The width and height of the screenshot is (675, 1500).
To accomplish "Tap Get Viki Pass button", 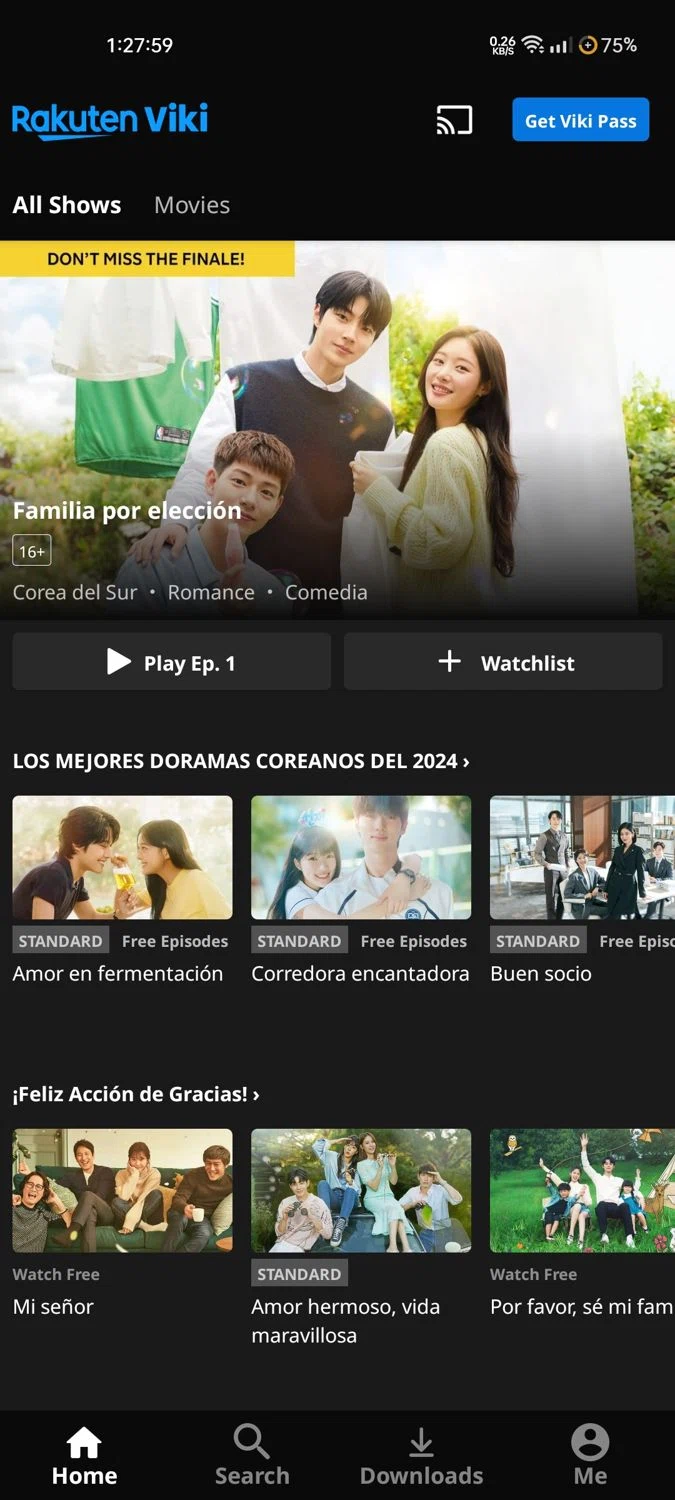I will (580, 120).
